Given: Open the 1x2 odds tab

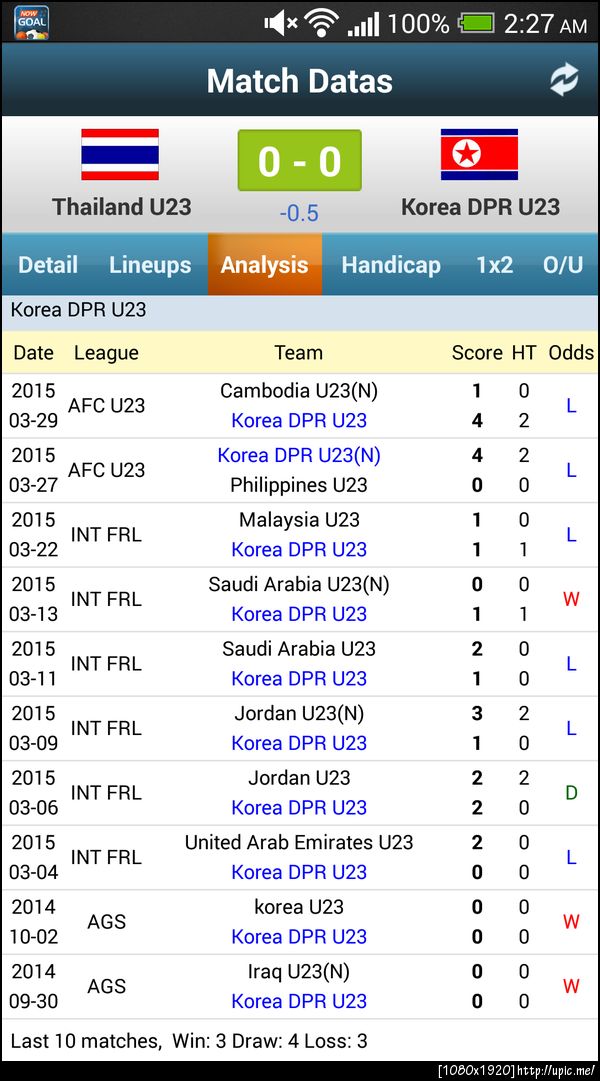Looking at the screenshot, I should point(494,265).
